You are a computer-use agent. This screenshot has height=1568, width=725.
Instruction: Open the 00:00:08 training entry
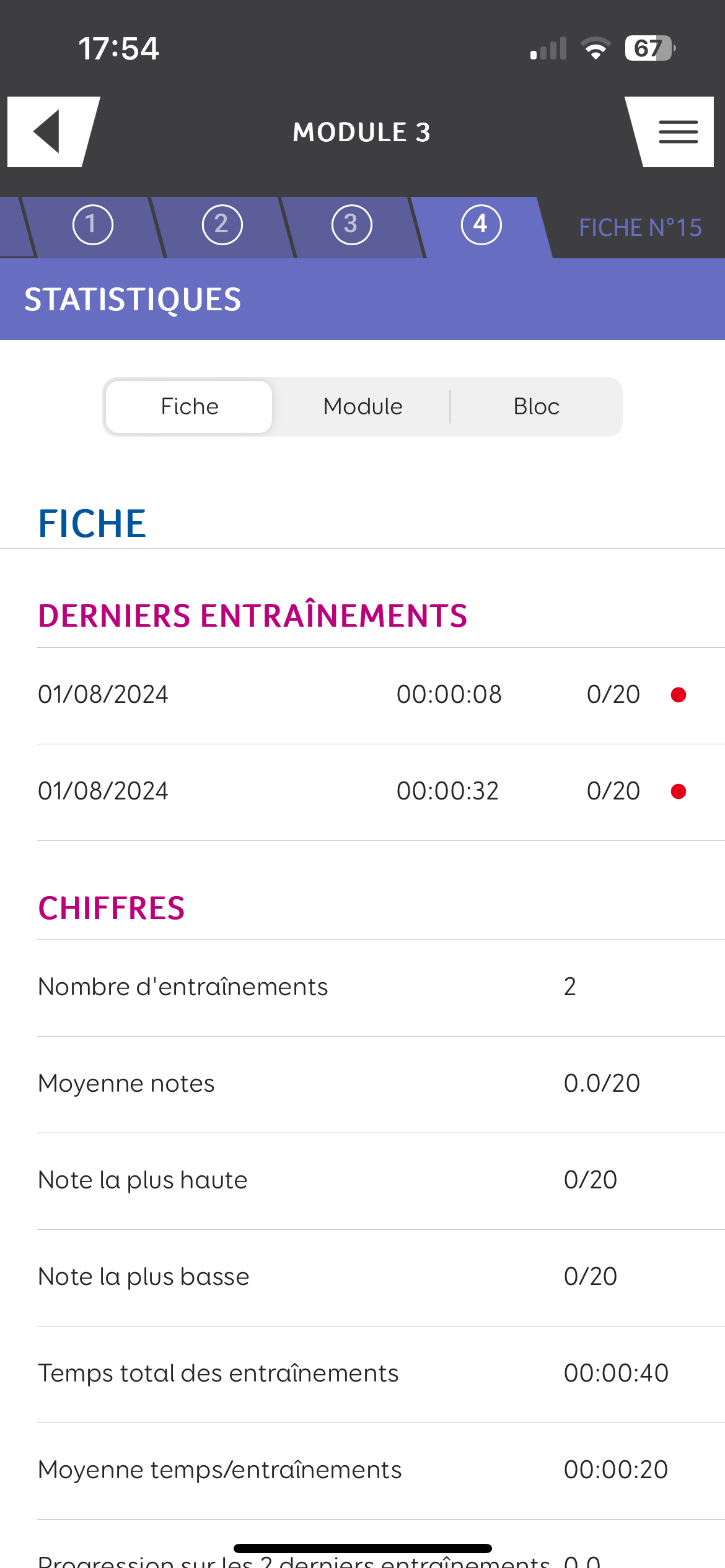click(381, 695)
